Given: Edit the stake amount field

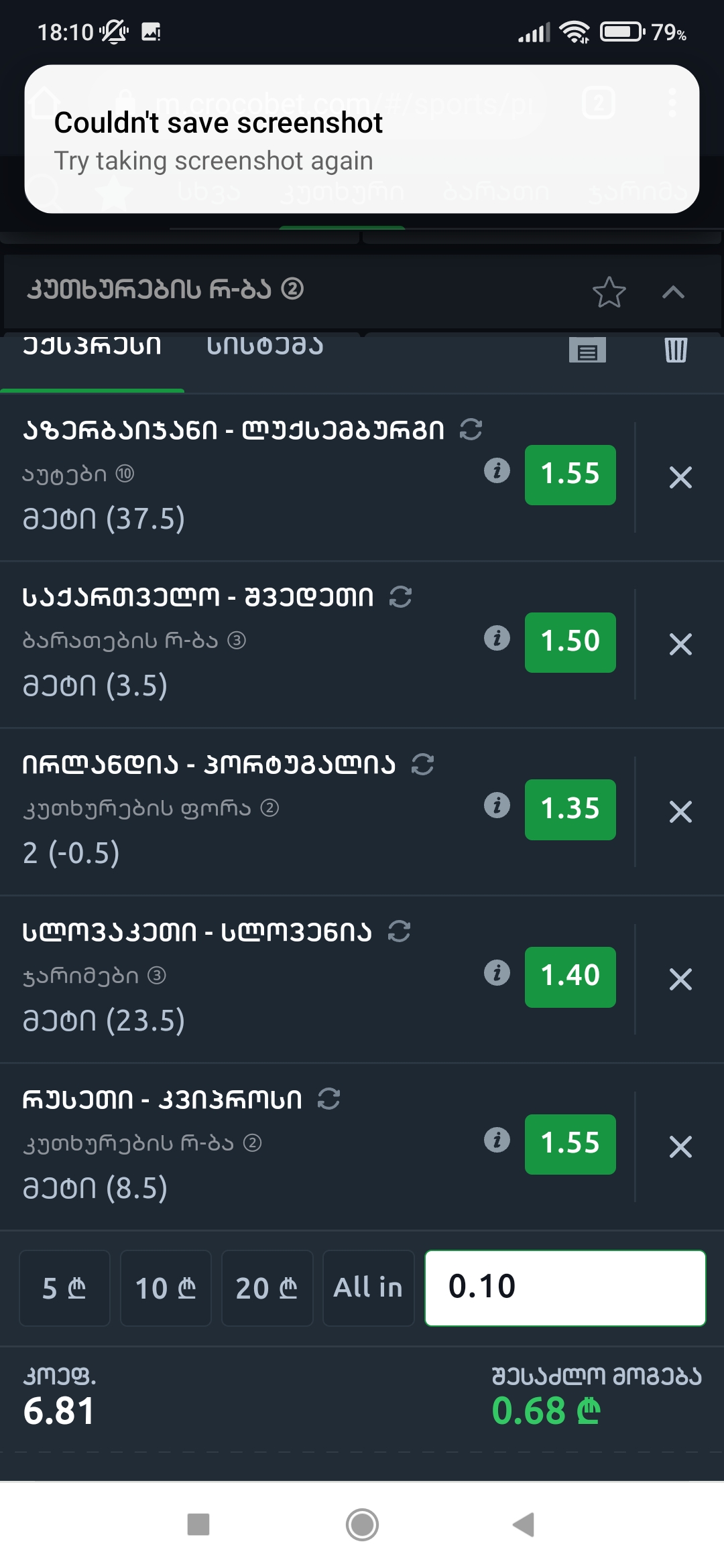Looking at the screenshot, I should (565, 1288).
